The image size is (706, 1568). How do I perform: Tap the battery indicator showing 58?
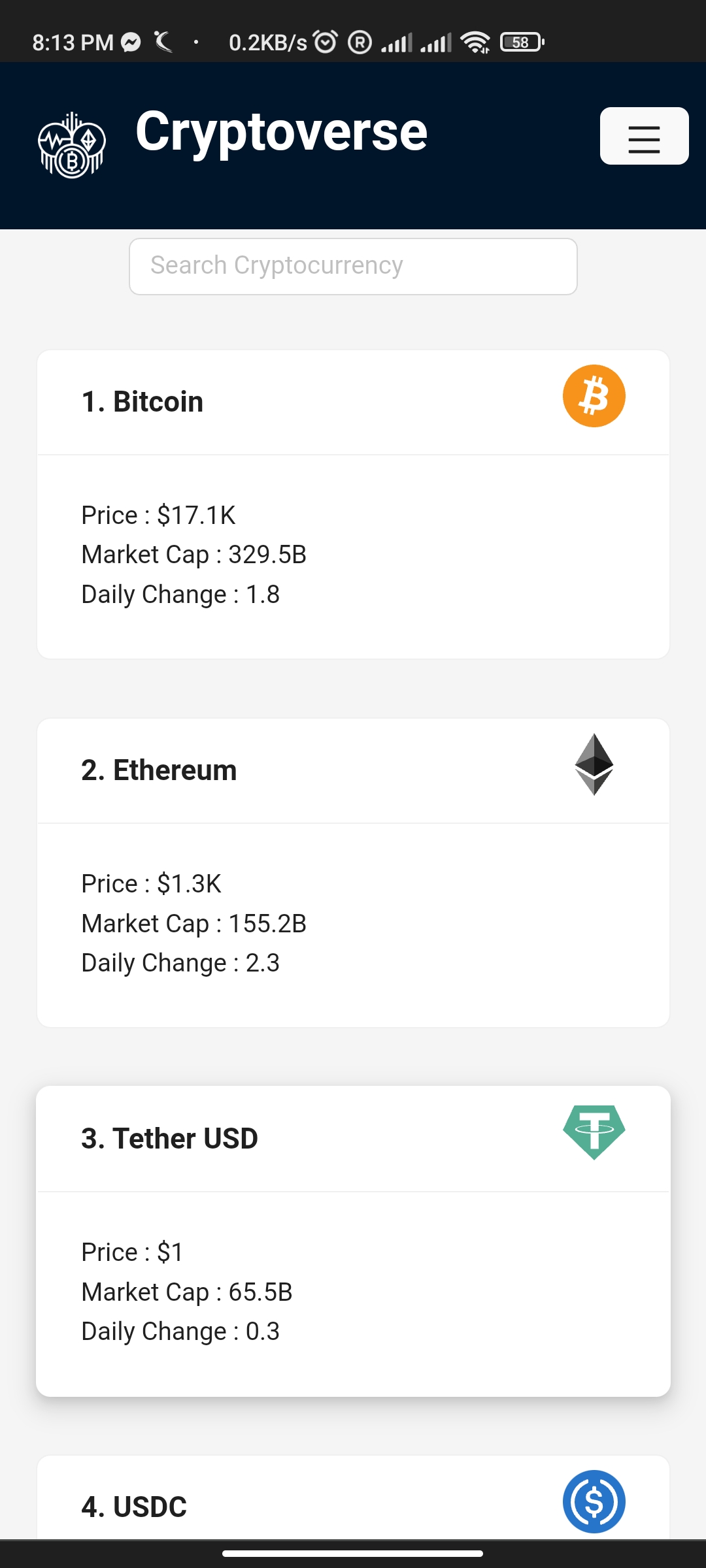[521, 42]
